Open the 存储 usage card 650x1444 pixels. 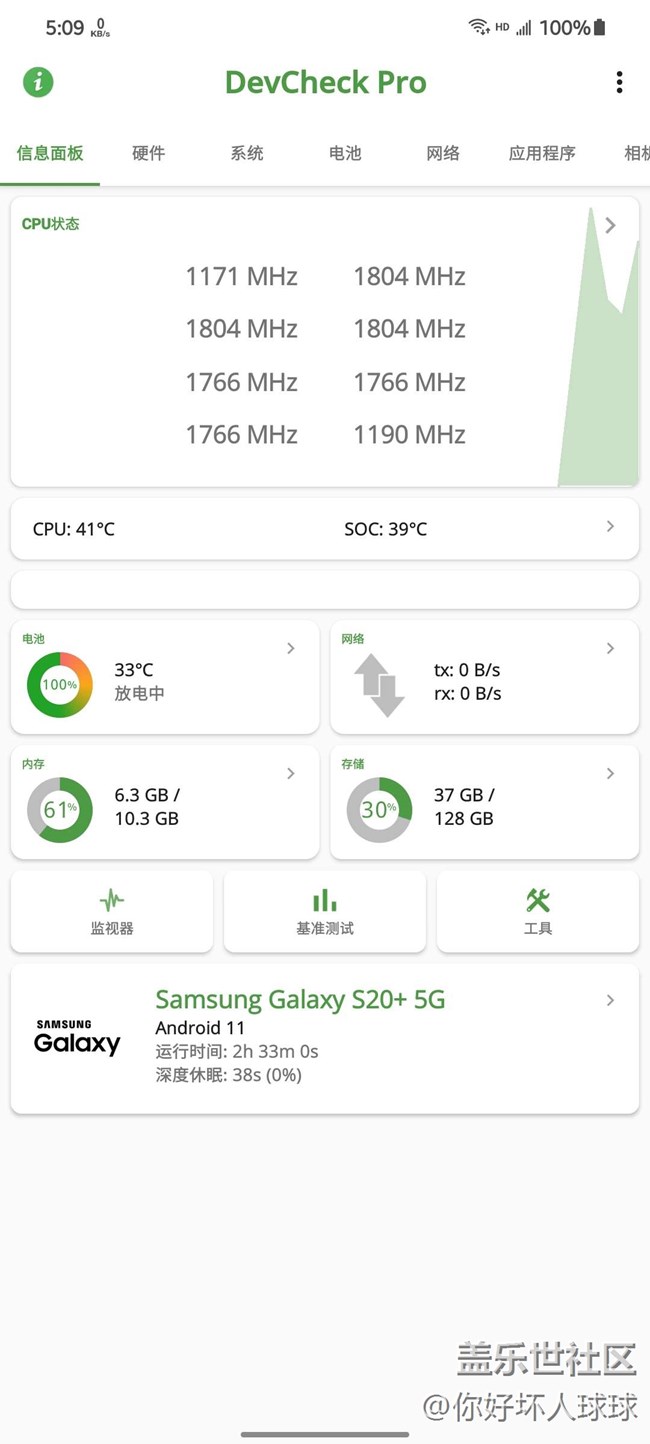485,802
